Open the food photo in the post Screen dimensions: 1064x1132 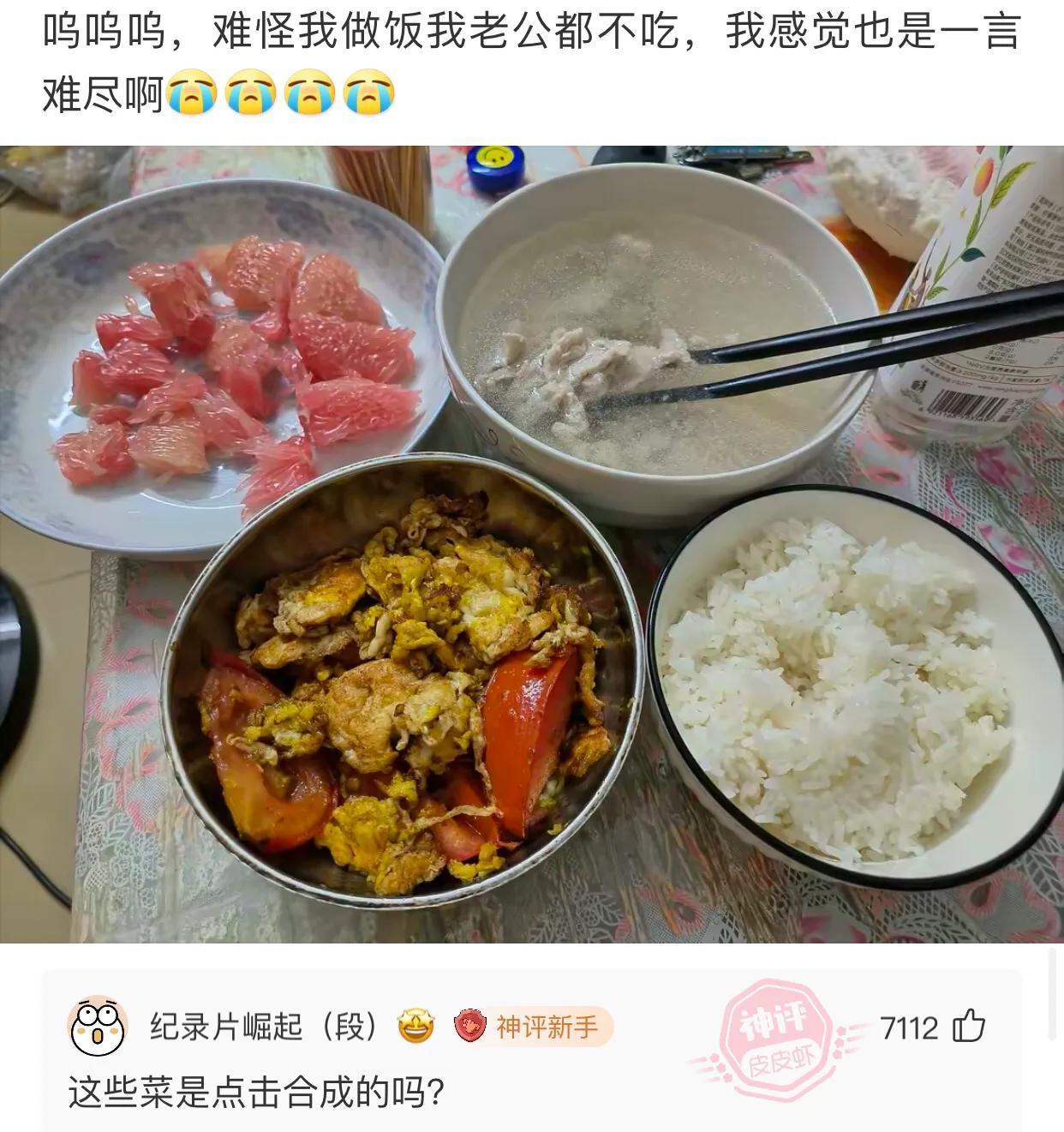tap(532, 544)
